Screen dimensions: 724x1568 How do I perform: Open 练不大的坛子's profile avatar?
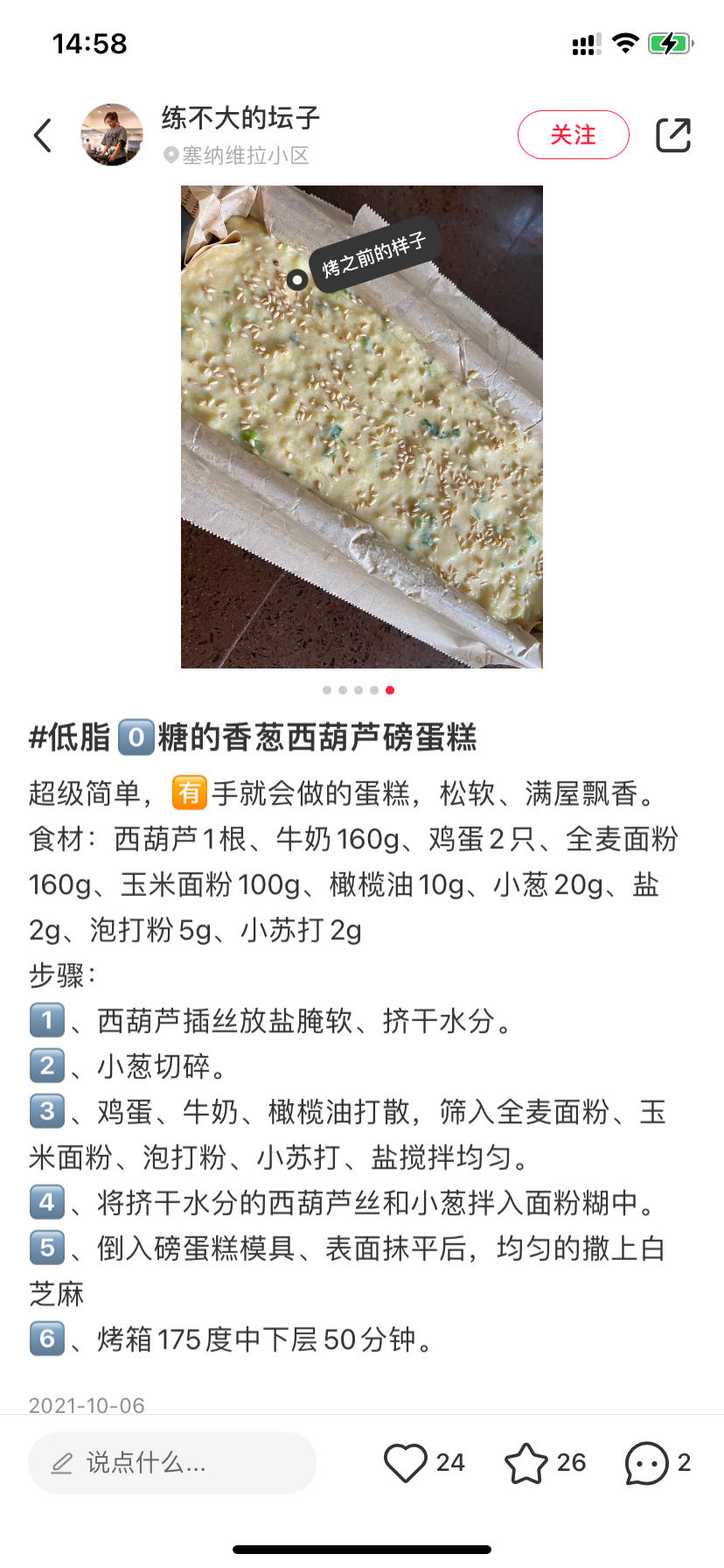pyautogui.click(x=112, y=135)
